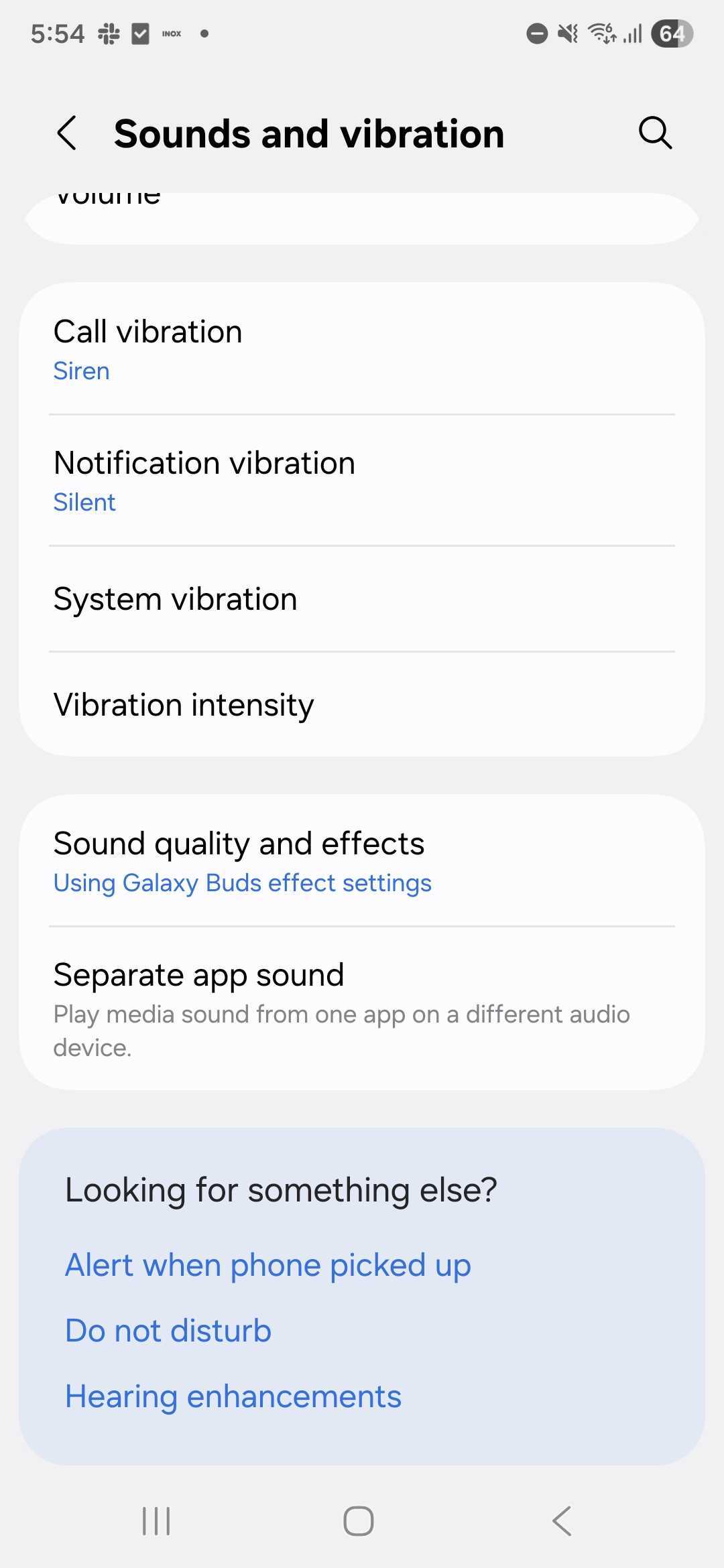Open Call vibration settings

click(x=362, y=350)
